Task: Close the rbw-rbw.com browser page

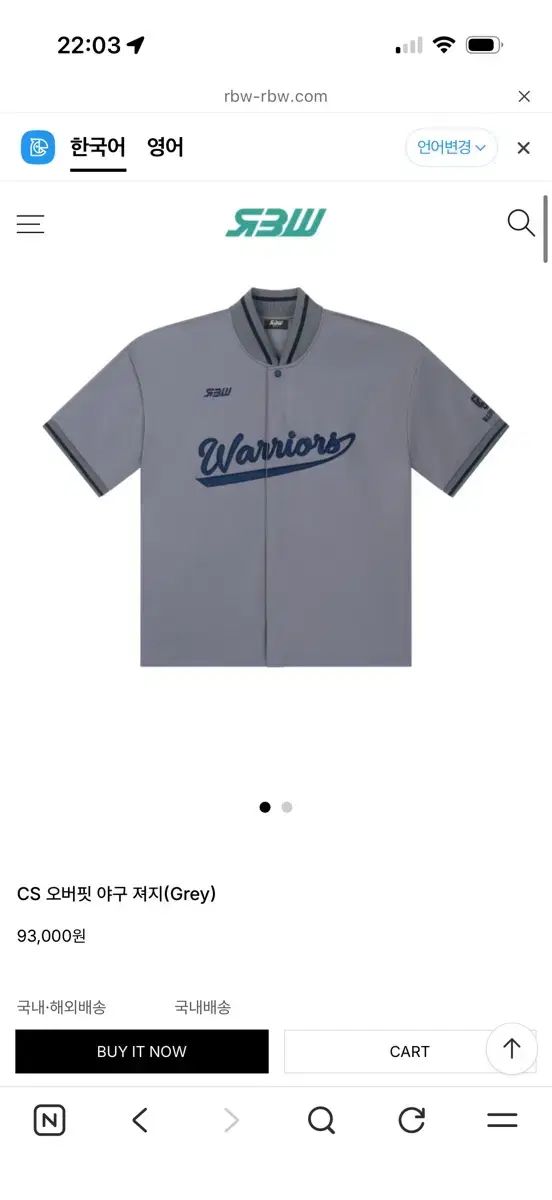Action: [524, 97]
